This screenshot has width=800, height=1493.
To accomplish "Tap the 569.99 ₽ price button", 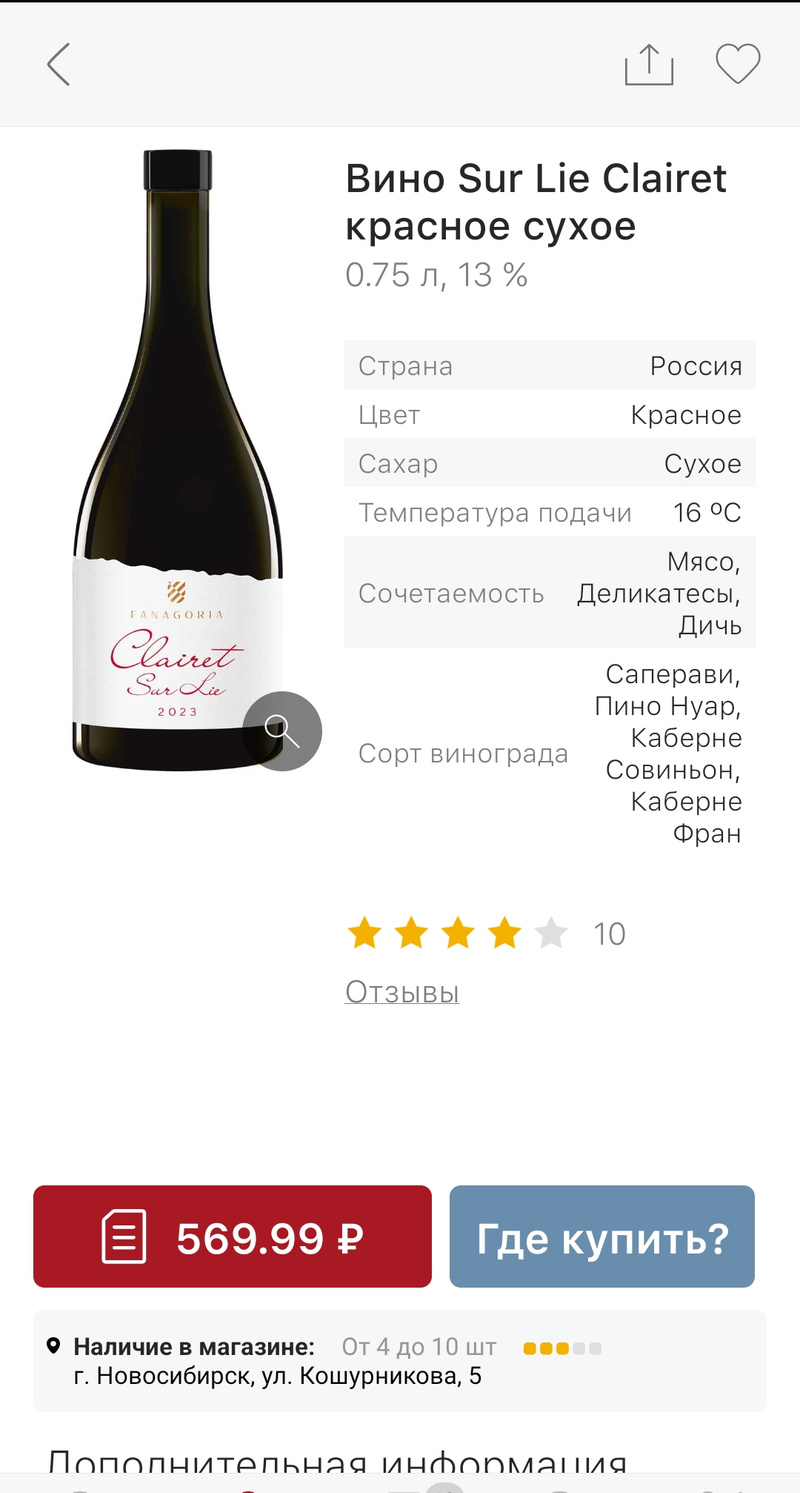I will click(x=232, y=1237).
